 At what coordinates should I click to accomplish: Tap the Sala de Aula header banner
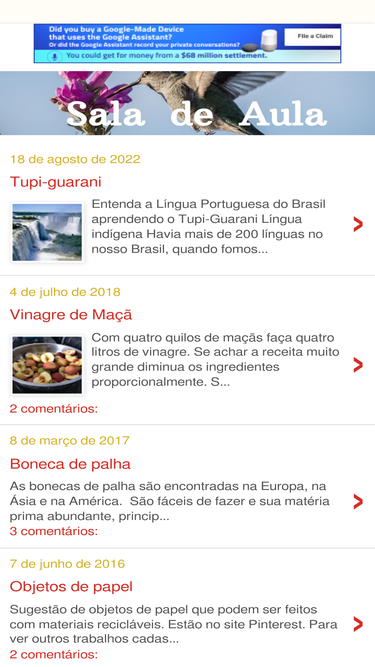click(x=188, y=103)
